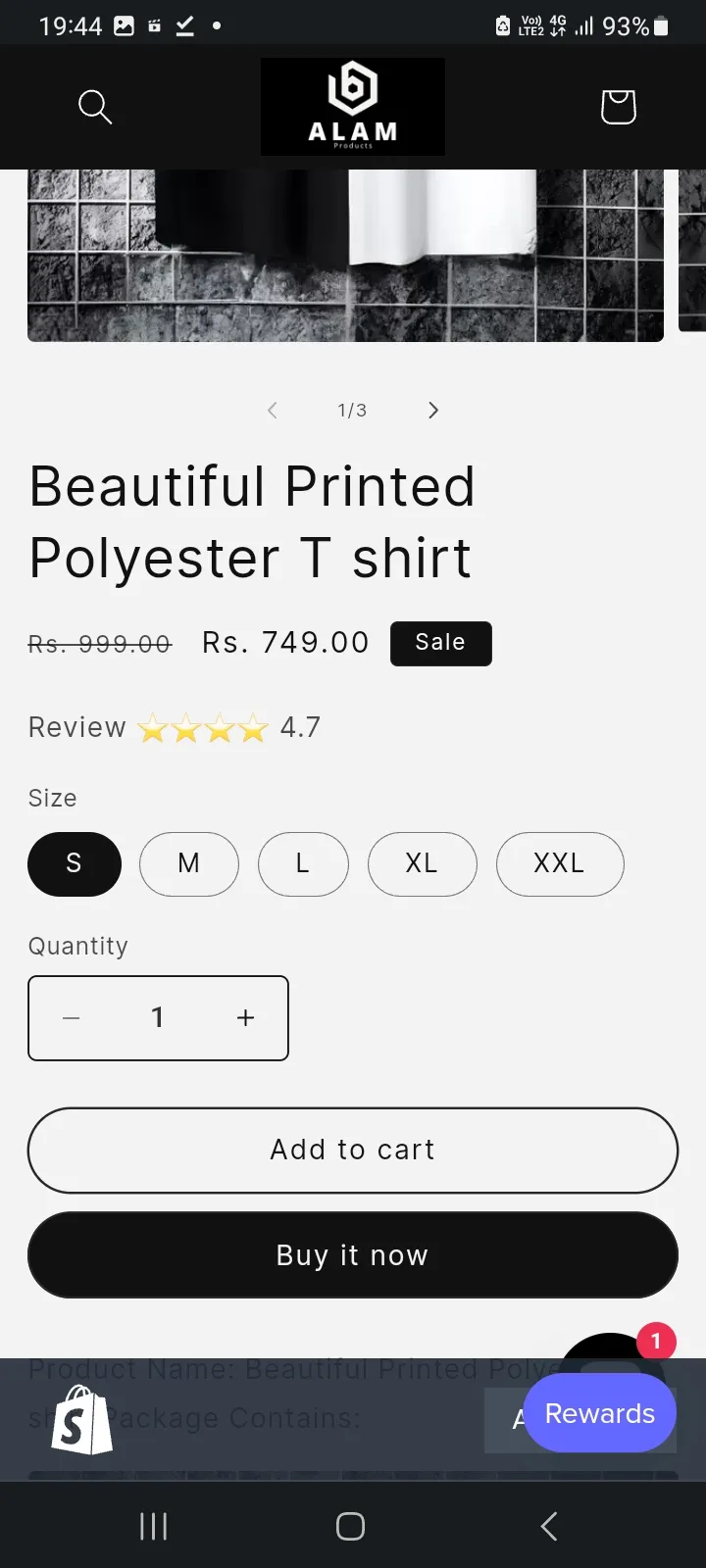Select size M

(x=189, y=863)
